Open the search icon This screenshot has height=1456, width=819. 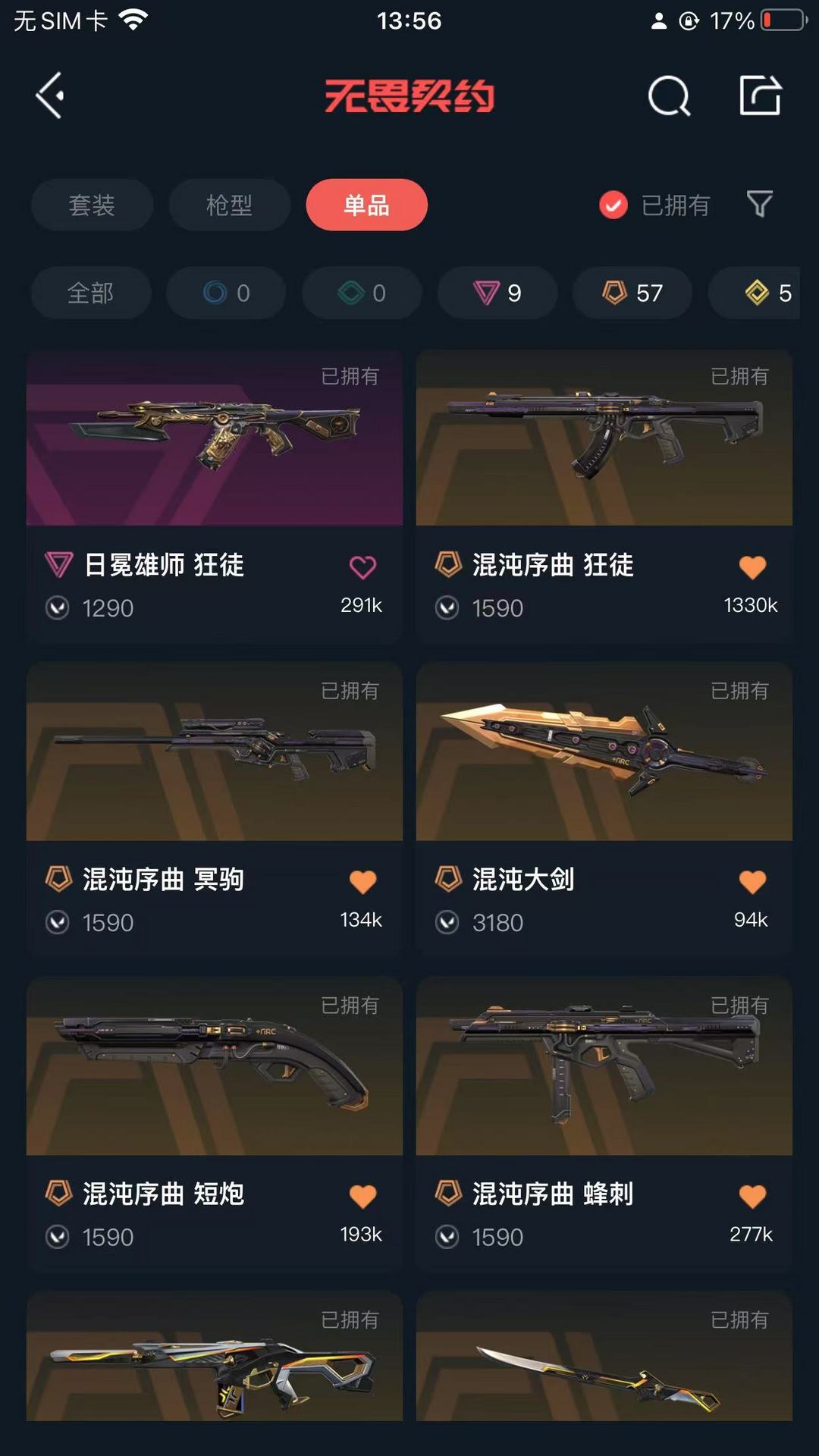(669, 96)
